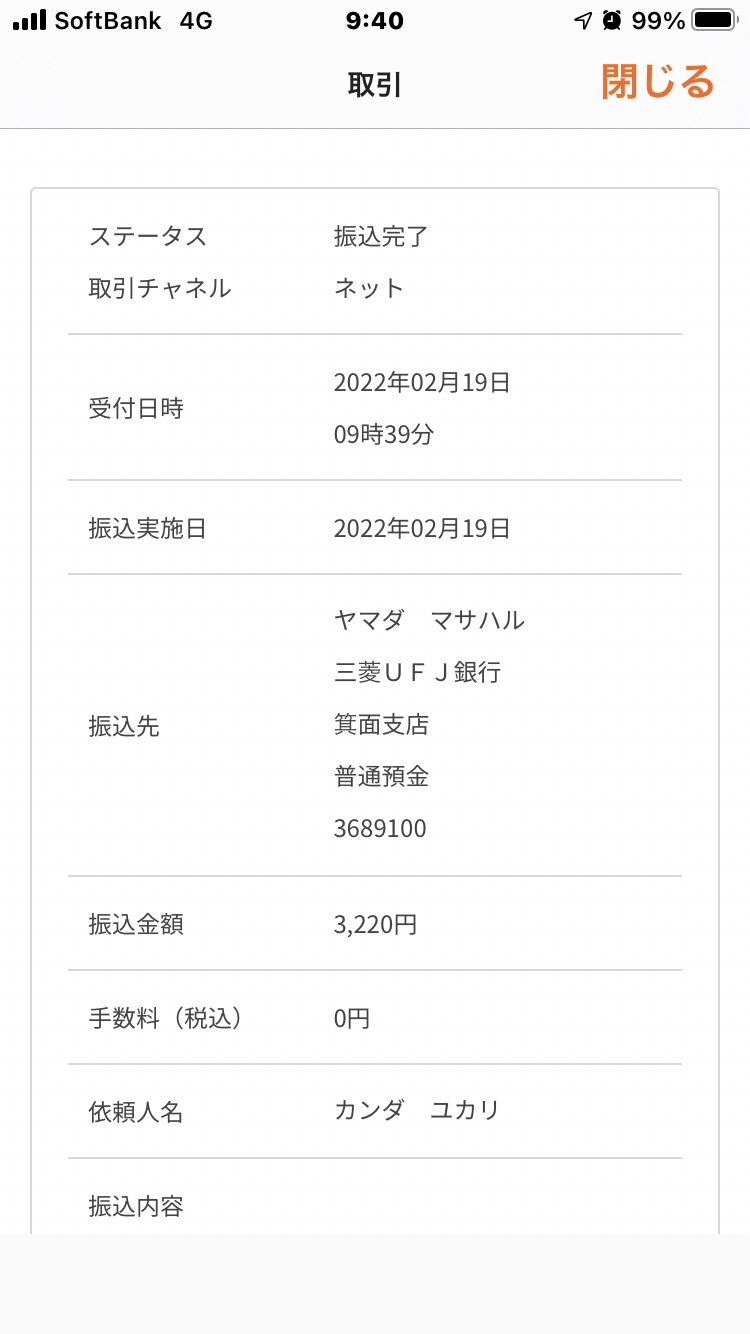Close the transaction details with 閉じる
Viewport: 750px width, 1334px height.
tap(658, 82)
